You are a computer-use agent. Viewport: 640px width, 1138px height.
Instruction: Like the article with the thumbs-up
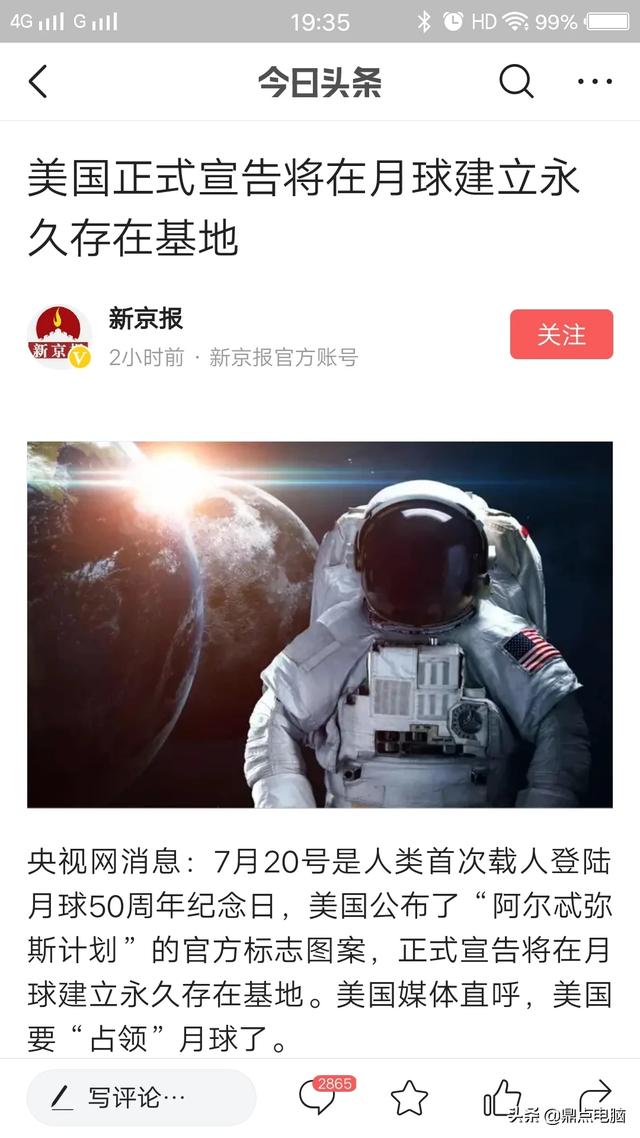click(x=502, y=1097)
